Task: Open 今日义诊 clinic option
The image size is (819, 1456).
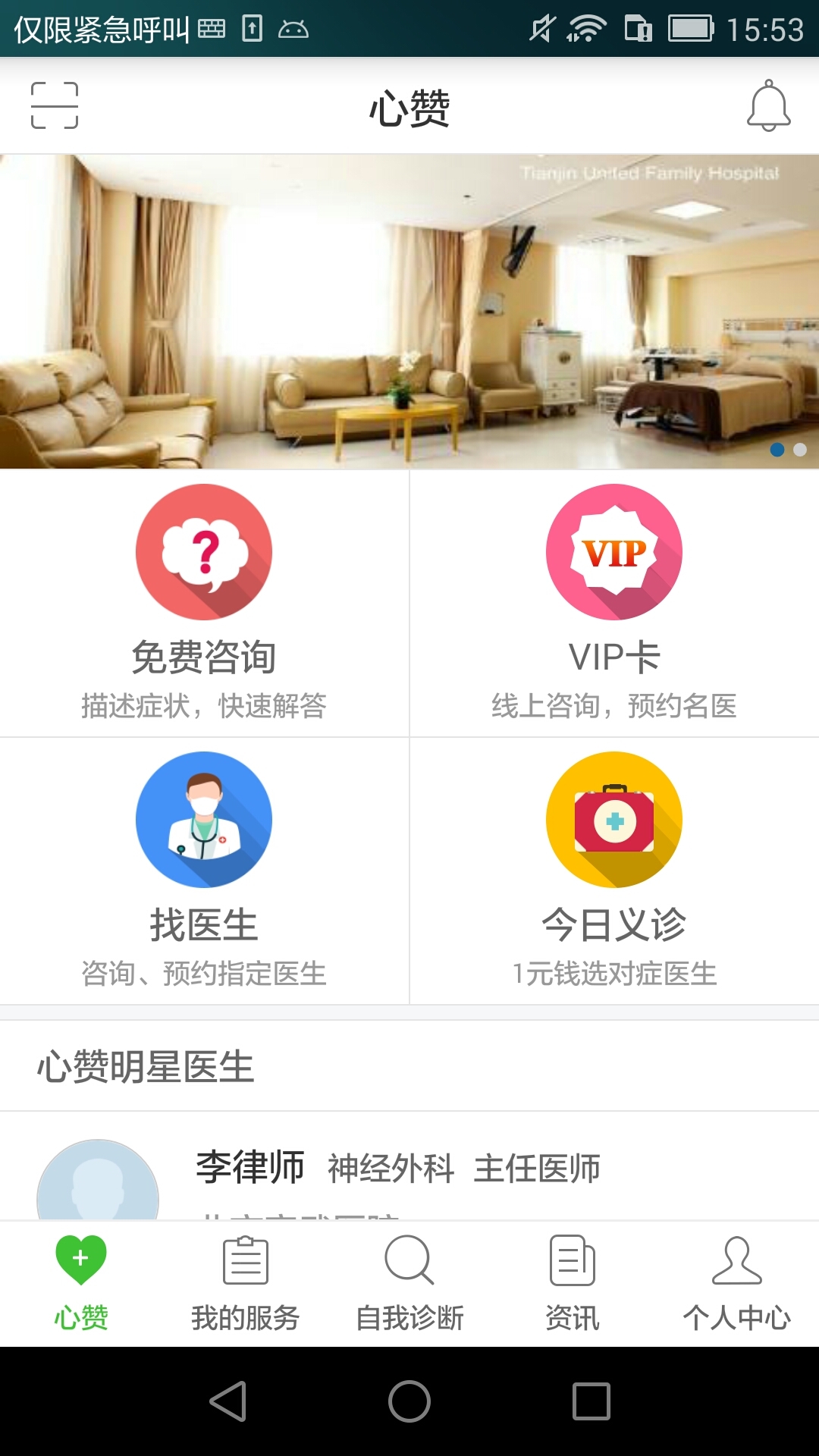Action: (x=614, y=871)
